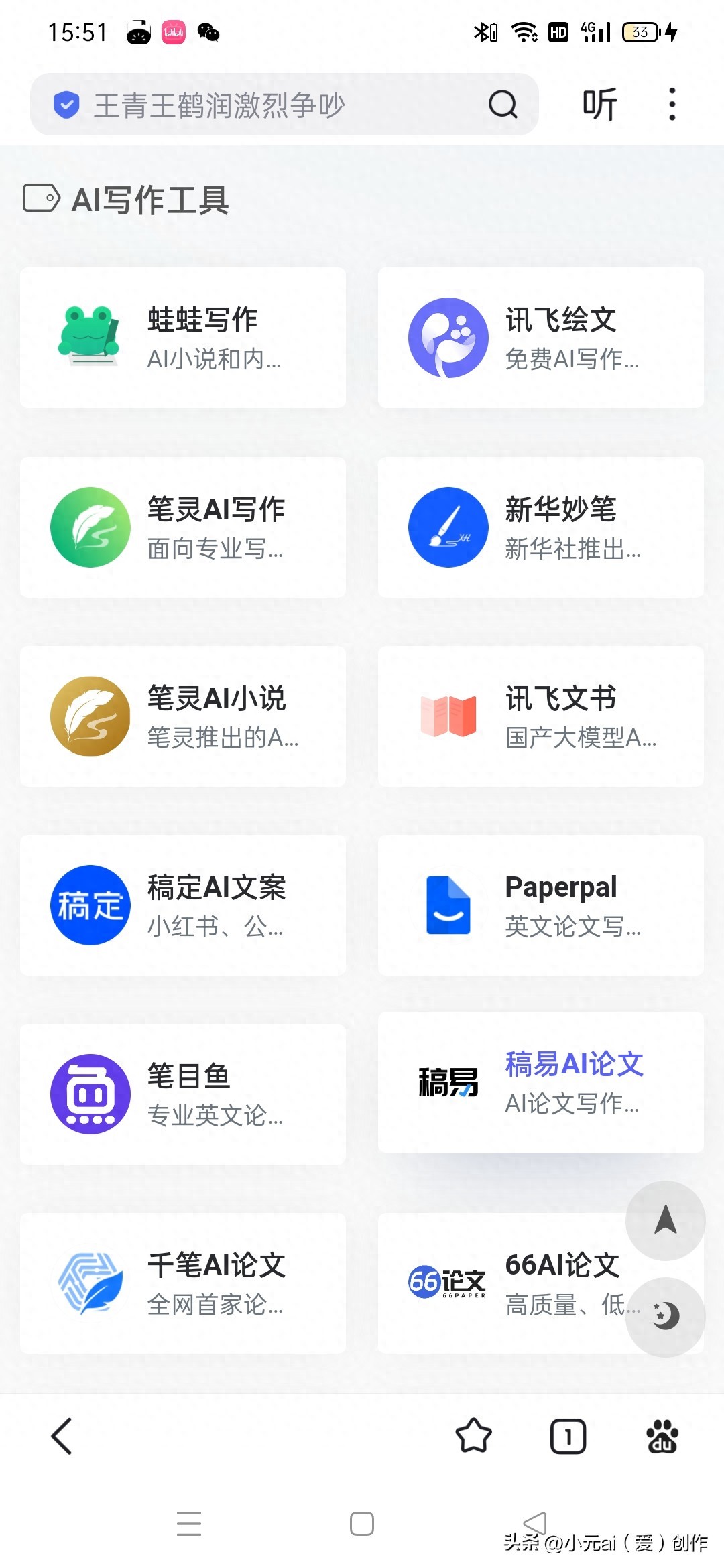The width and height of the screenshot is (724, 1568).
Task: Open the Paperpal tool
Action: click(x=540, y=905)
